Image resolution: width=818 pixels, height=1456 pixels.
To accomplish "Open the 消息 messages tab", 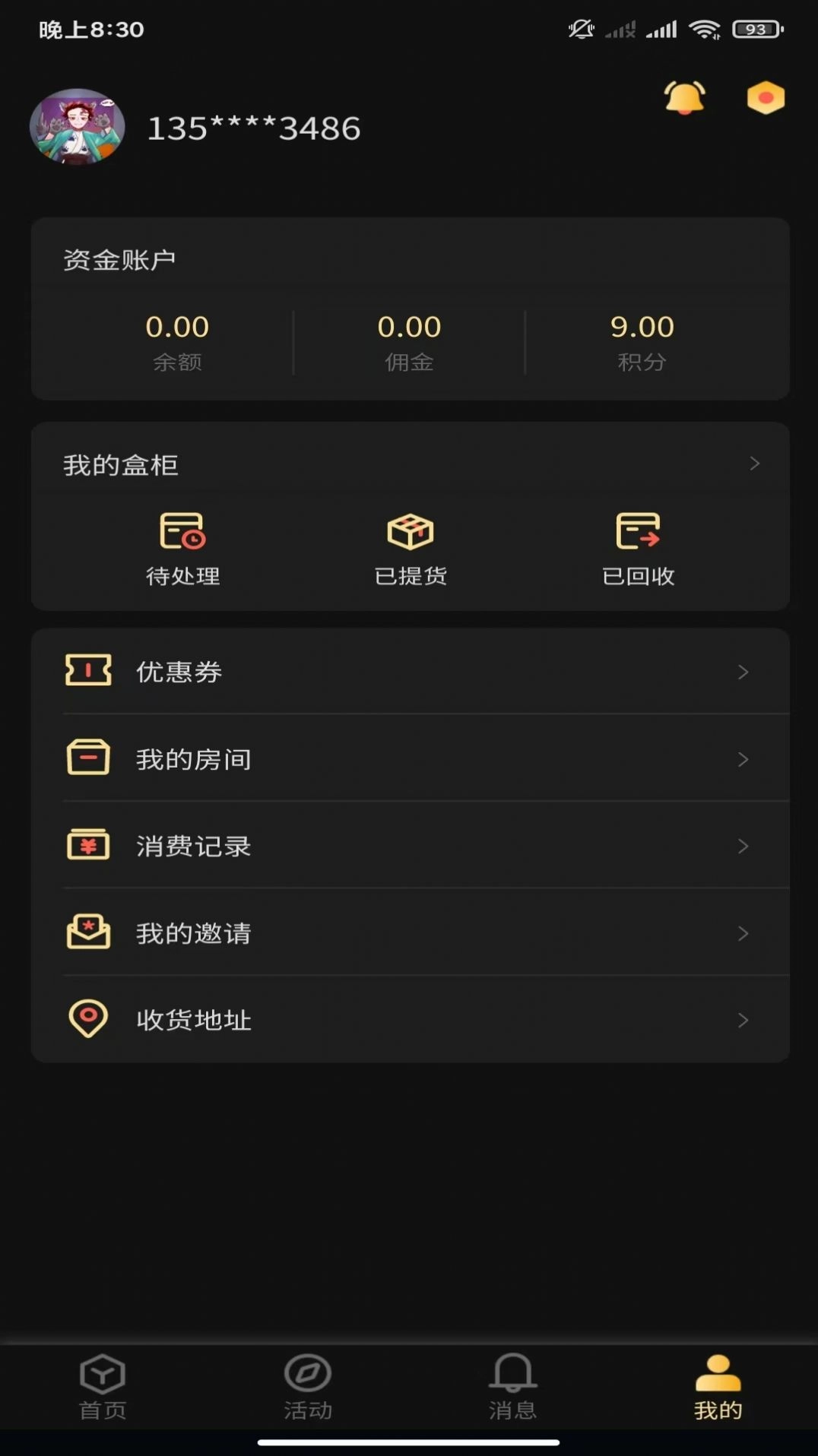I will pyautogui.click(x=512, y=1387).
